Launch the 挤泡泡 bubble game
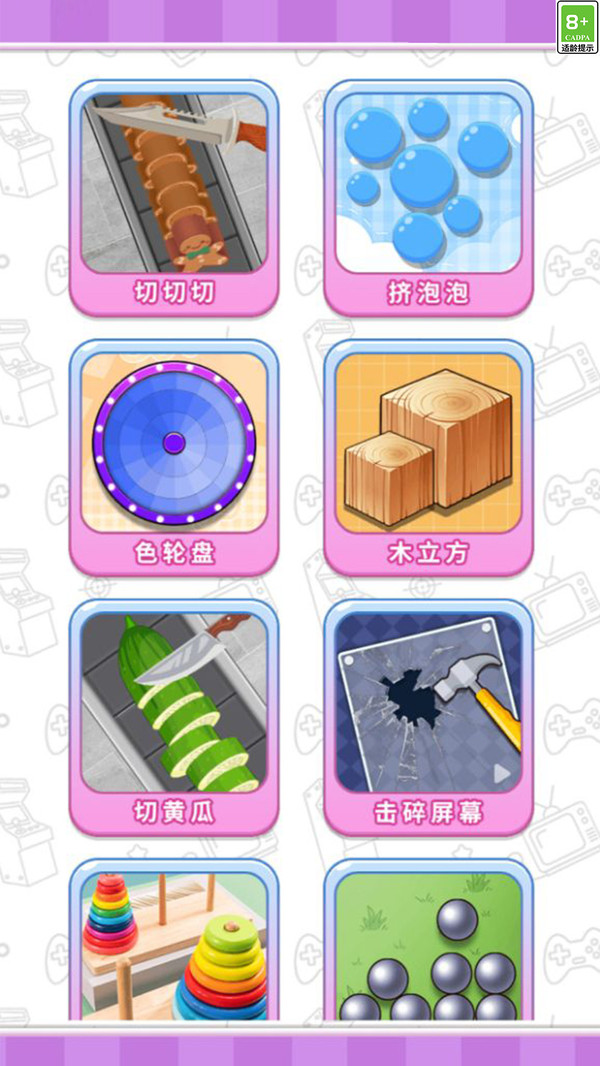 428,197
